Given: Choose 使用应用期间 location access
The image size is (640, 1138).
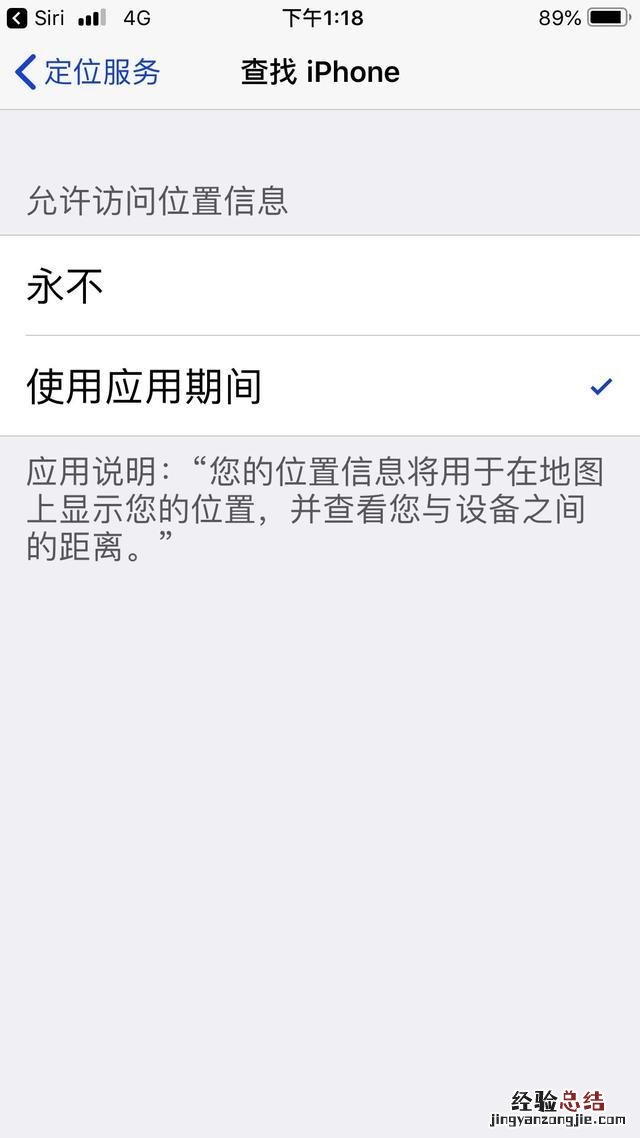Looking at the screenshot, I should 320,386.
